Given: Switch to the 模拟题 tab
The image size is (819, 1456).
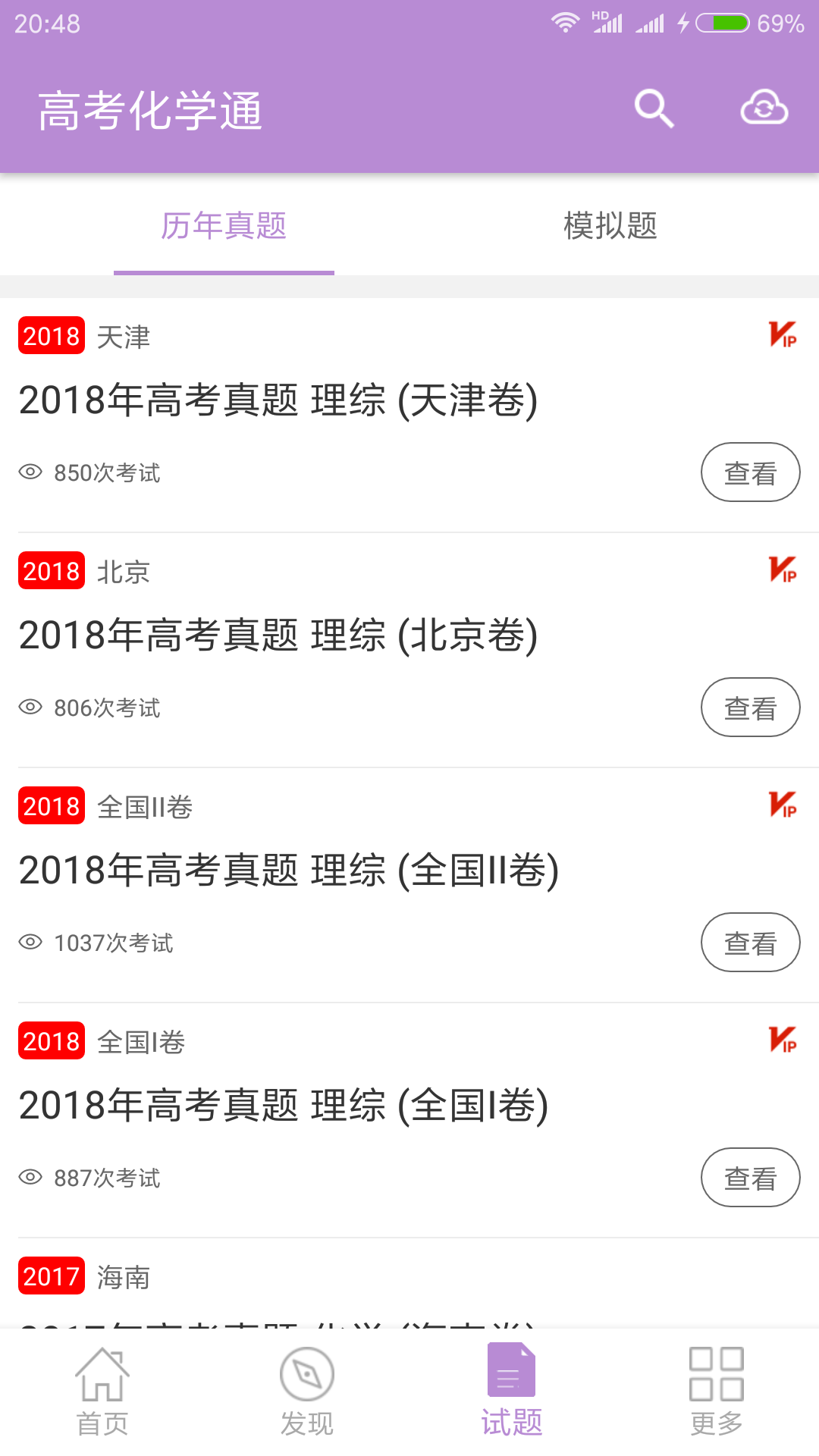Looking at the screenshot, I should tap(610, 225).
